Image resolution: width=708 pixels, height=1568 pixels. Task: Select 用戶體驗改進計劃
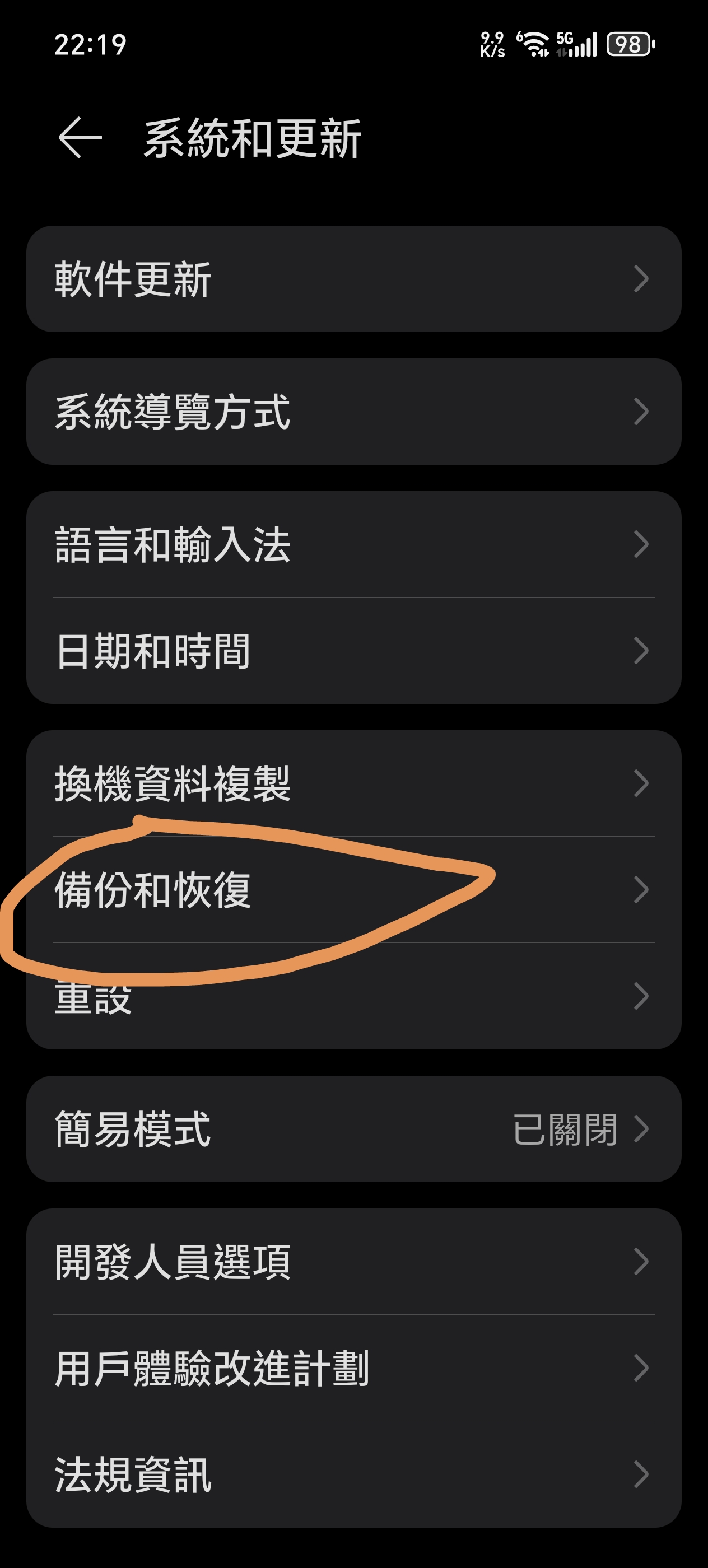(353, 1368)
